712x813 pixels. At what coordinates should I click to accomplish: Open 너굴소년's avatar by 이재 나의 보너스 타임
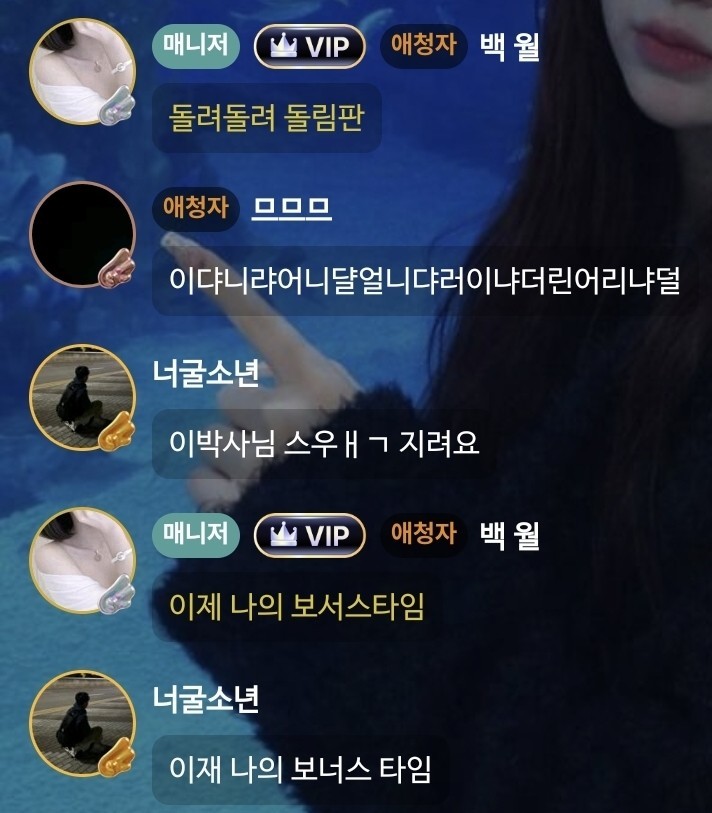point(82,721)
